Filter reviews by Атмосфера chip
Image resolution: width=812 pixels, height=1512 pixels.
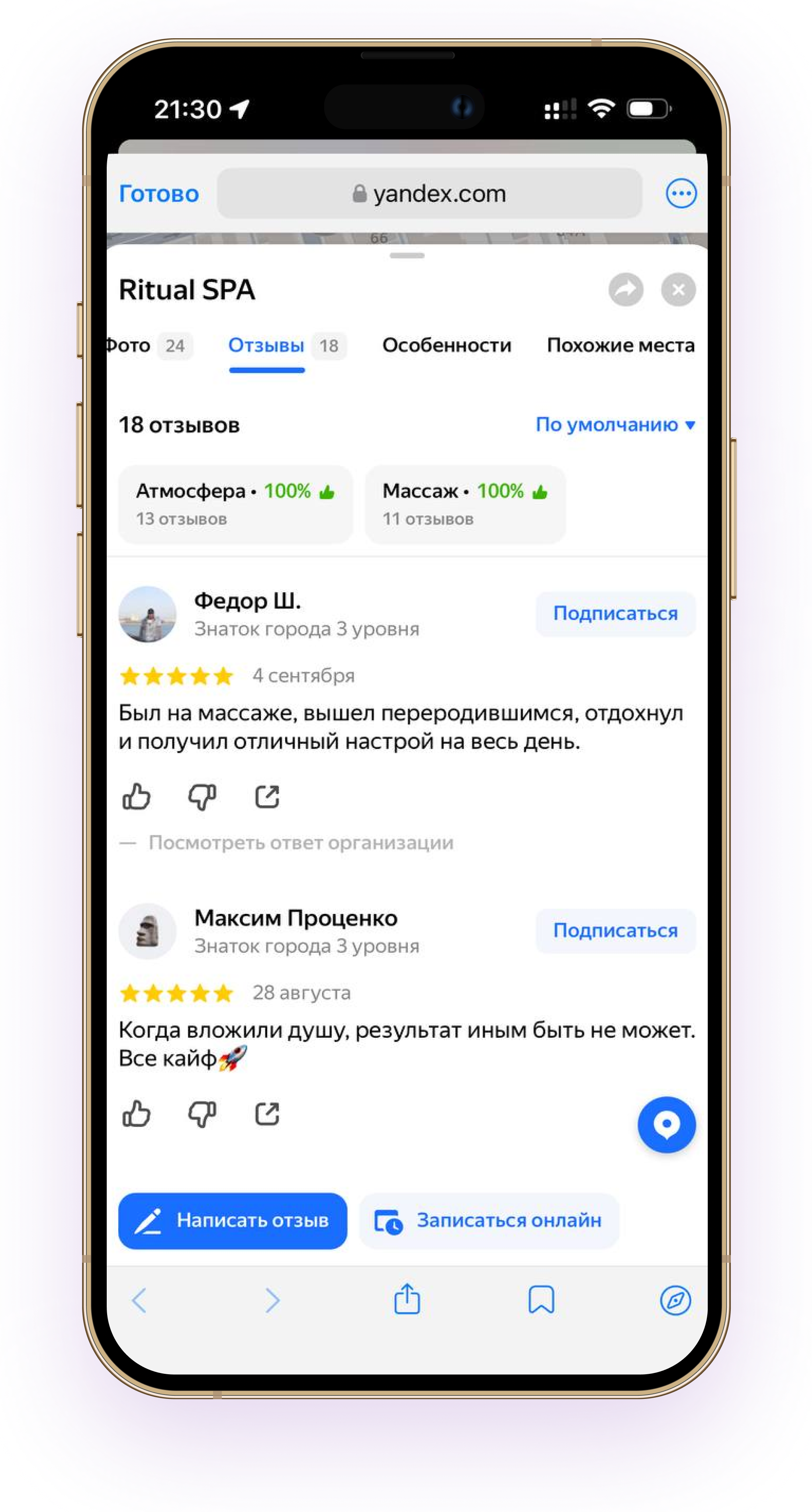(x=235, y=504)
